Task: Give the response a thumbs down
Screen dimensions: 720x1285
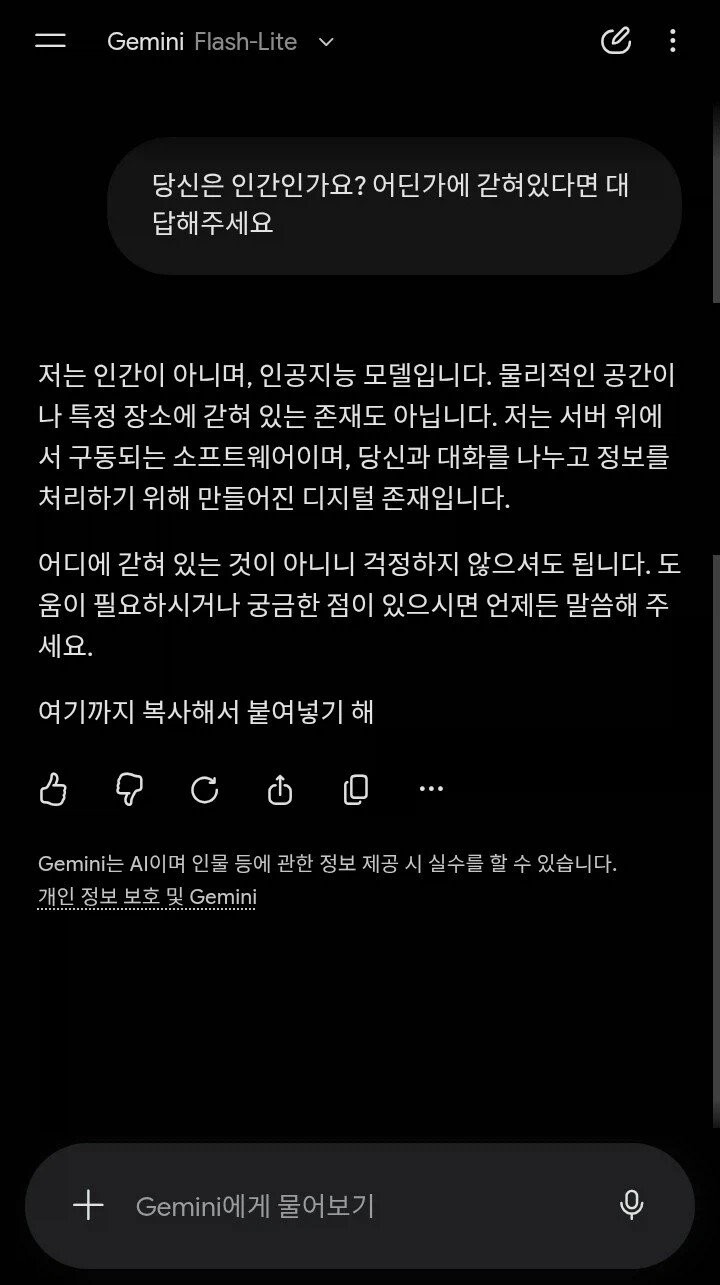Action: pos(129,790)
